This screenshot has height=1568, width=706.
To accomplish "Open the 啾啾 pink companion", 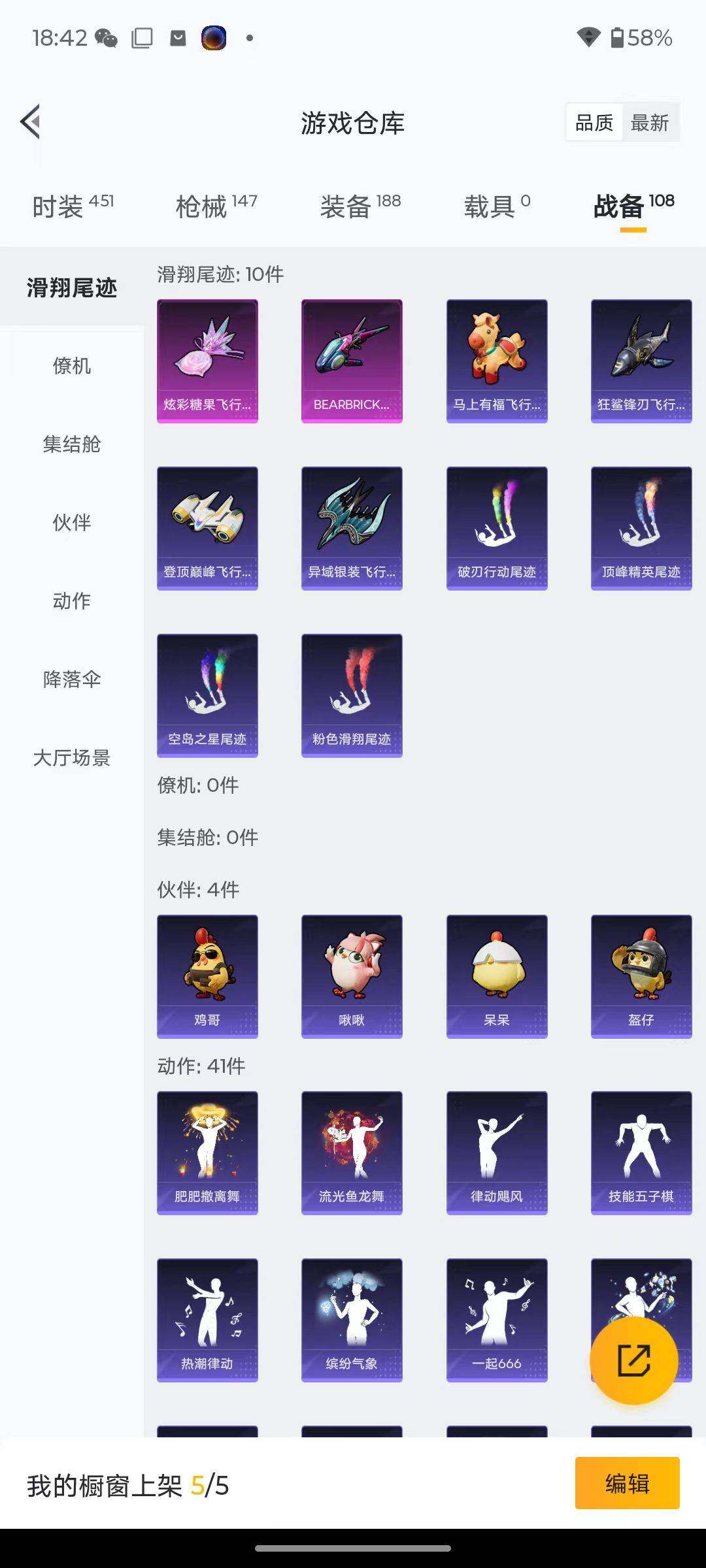I will pos(351,976).
